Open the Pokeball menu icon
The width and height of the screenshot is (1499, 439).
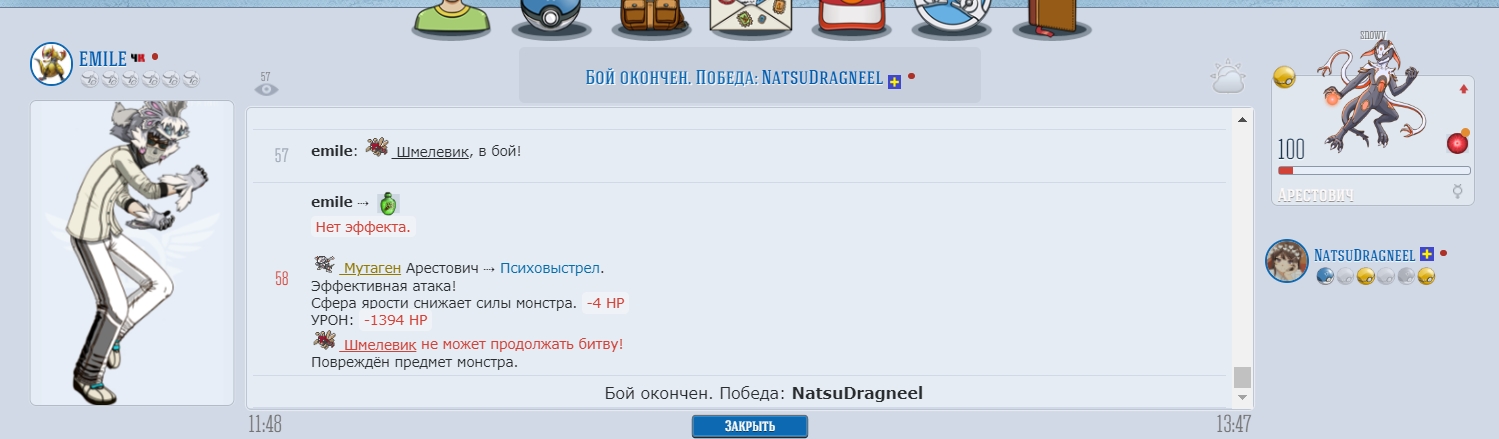552,18
